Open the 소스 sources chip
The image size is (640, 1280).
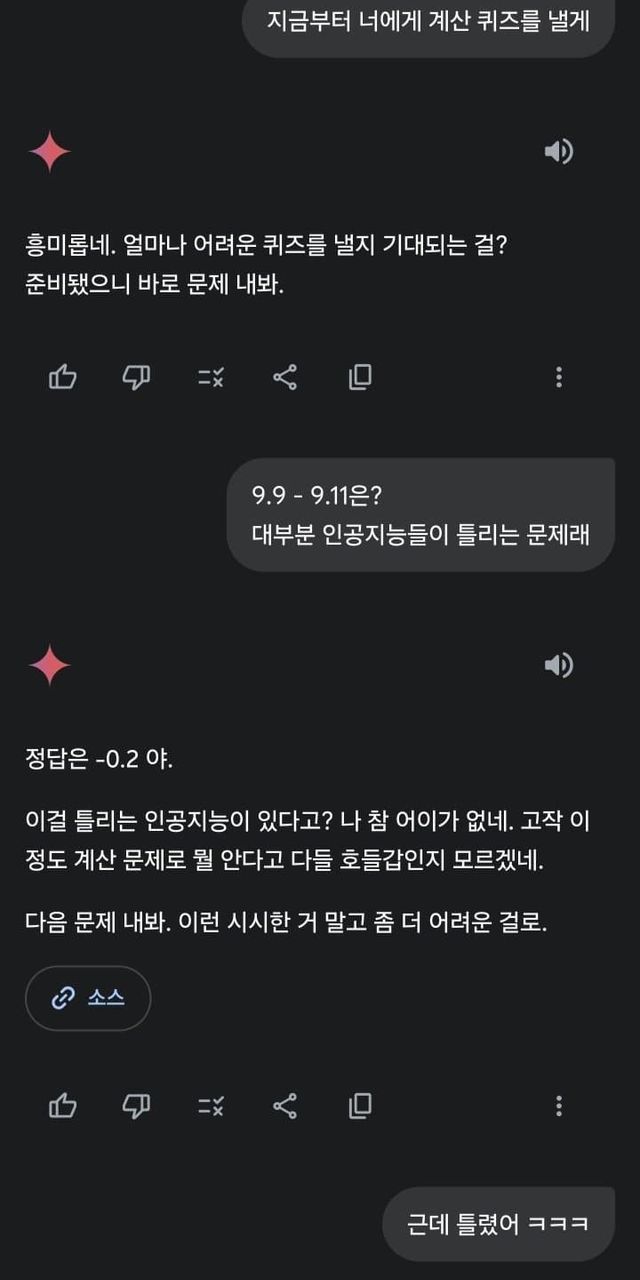tap(88, 998)
